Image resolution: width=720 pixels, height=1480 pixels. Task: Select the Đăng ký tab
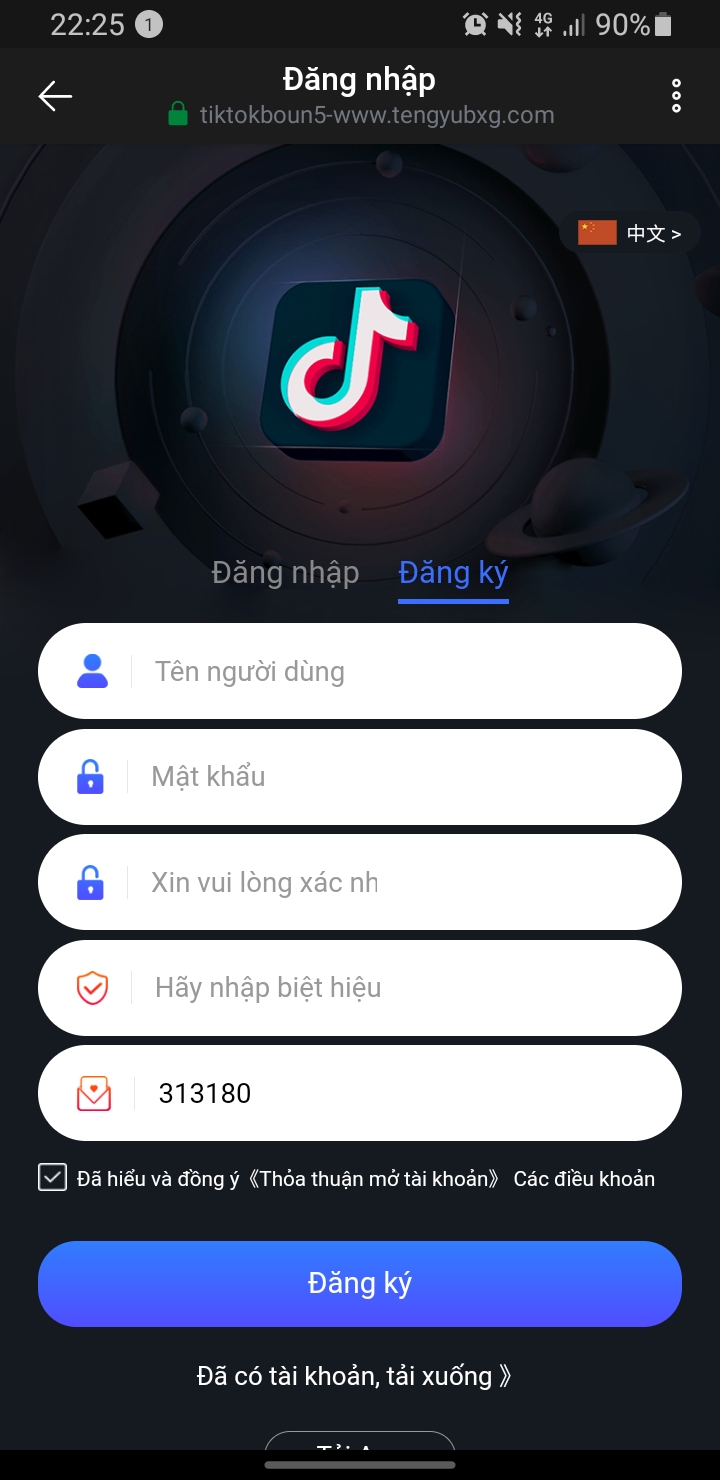point(453,573)
